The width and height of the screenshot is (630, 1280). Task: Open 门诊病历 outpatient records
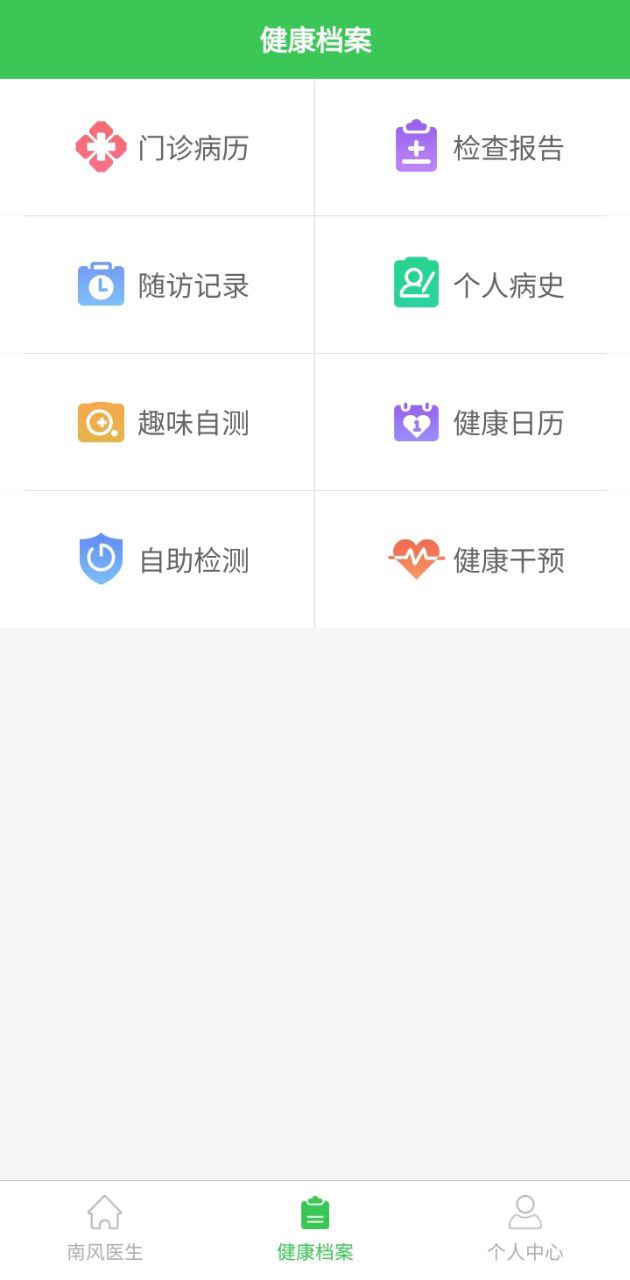pos(160,148)
